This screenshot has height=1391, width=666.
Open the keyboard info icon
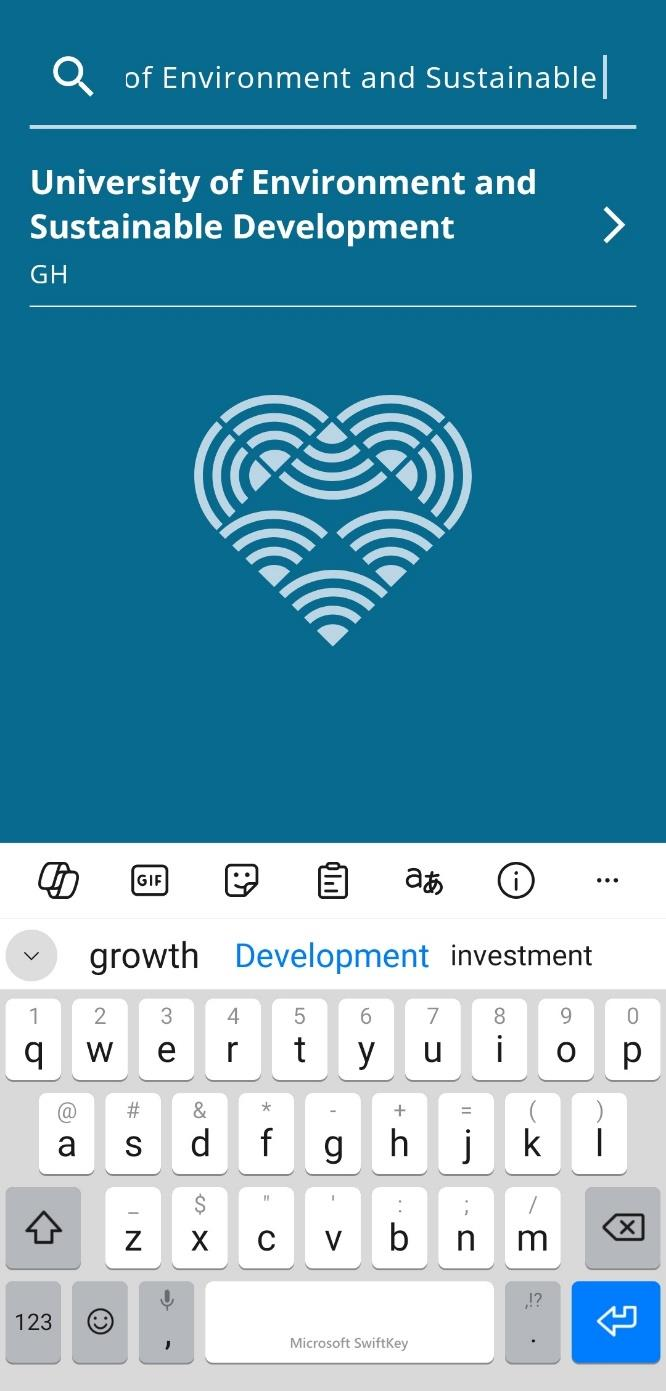(x=516, y=880)
